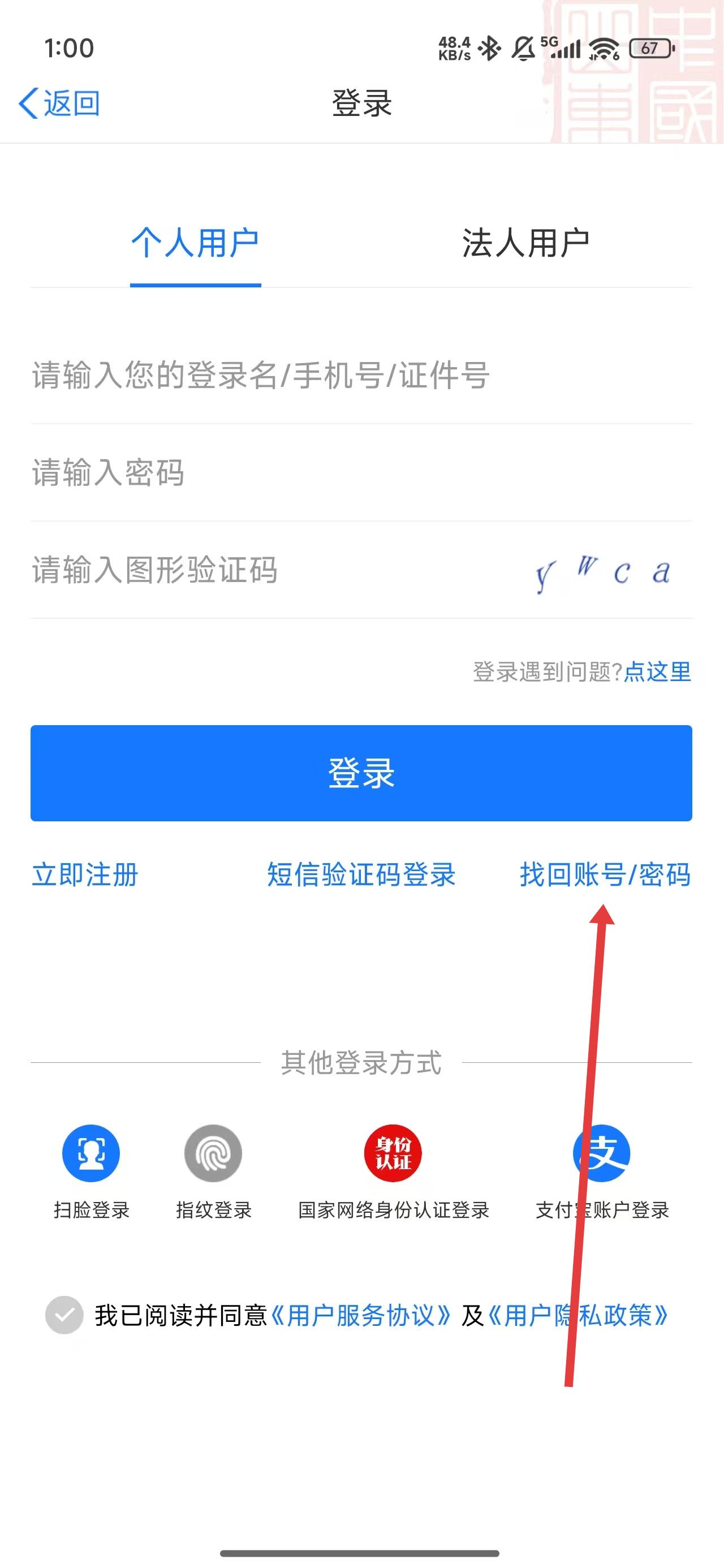Switch to the 法人用户 tab
724x1568 pixels.
(x=525, y=243)
